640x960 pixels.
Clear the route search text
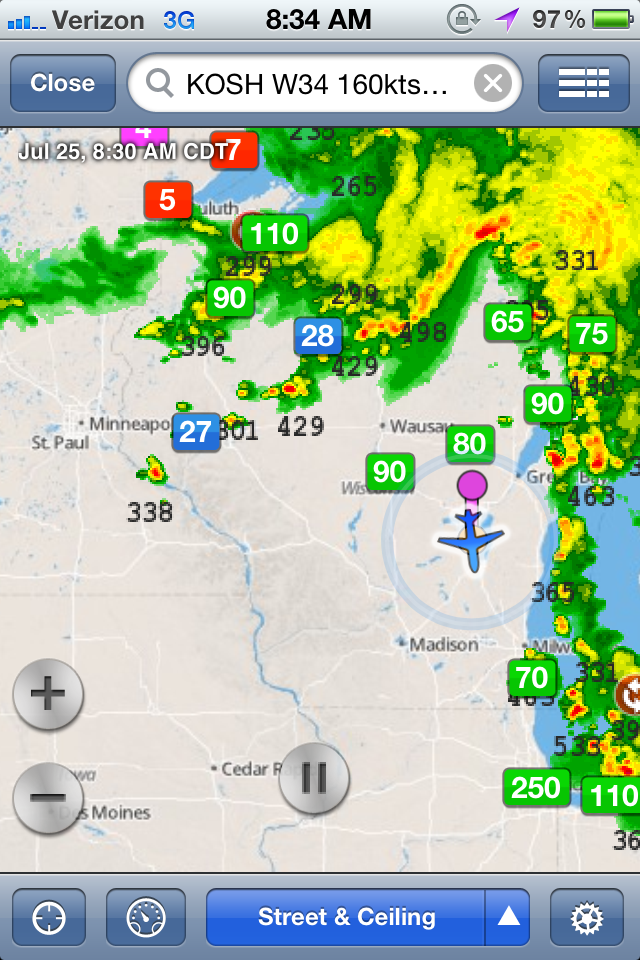(x=492, y=83)
